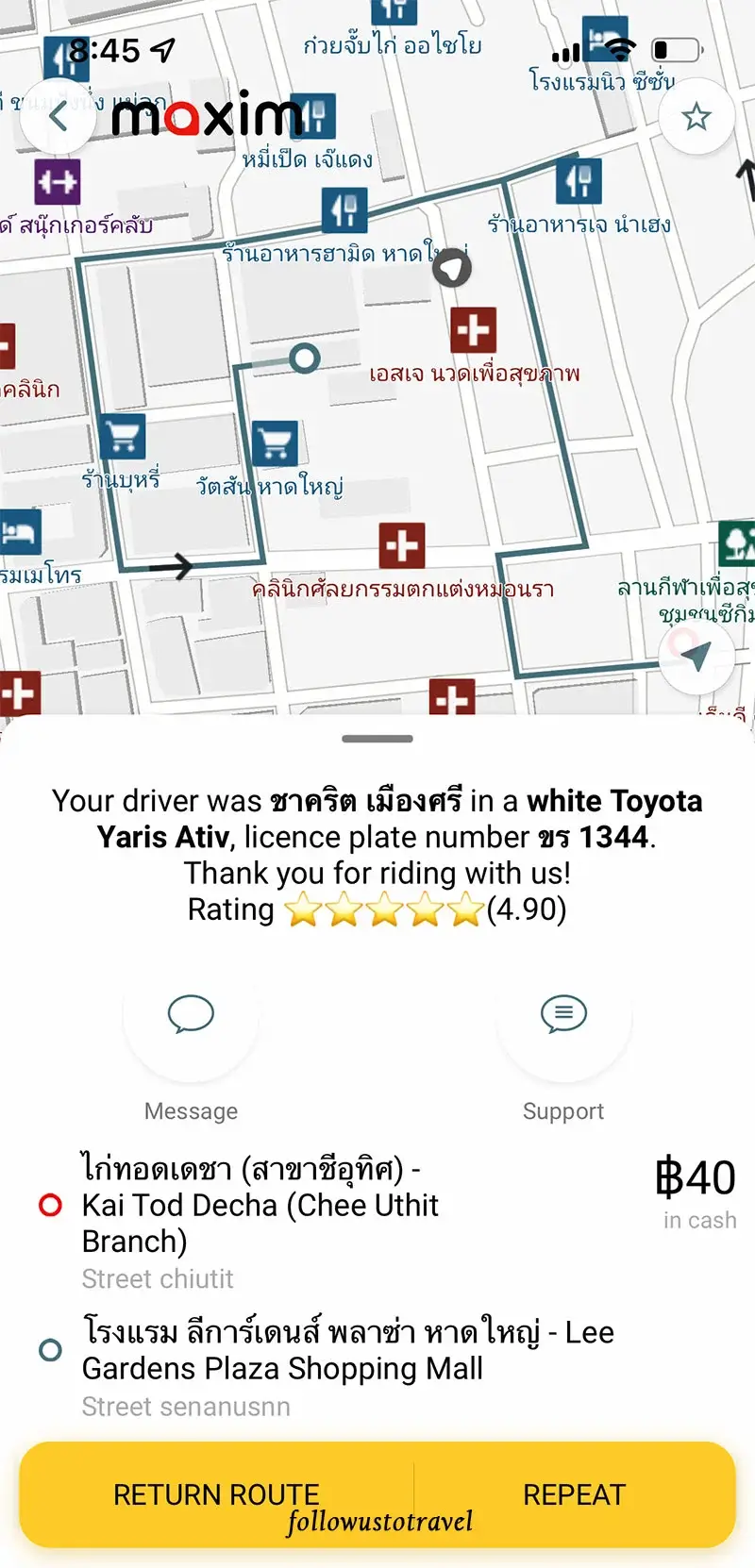Tap REPEAT to reorder this ride
This screenshot has height=1568, width=755.
574,1494
